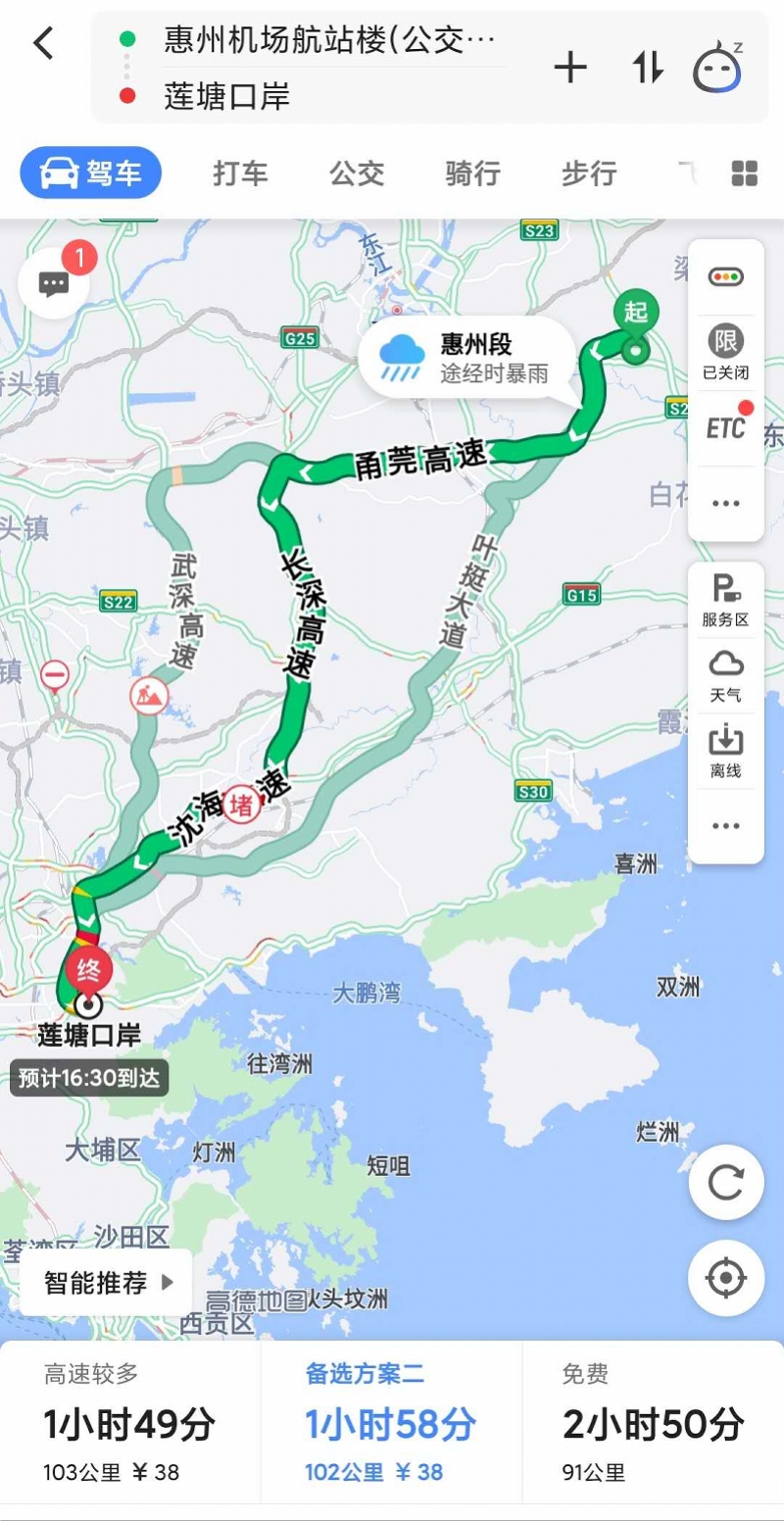Edit the starting point 惠州机场航站楼
Screen dimensions: 784x1521
tap(328, 40)
